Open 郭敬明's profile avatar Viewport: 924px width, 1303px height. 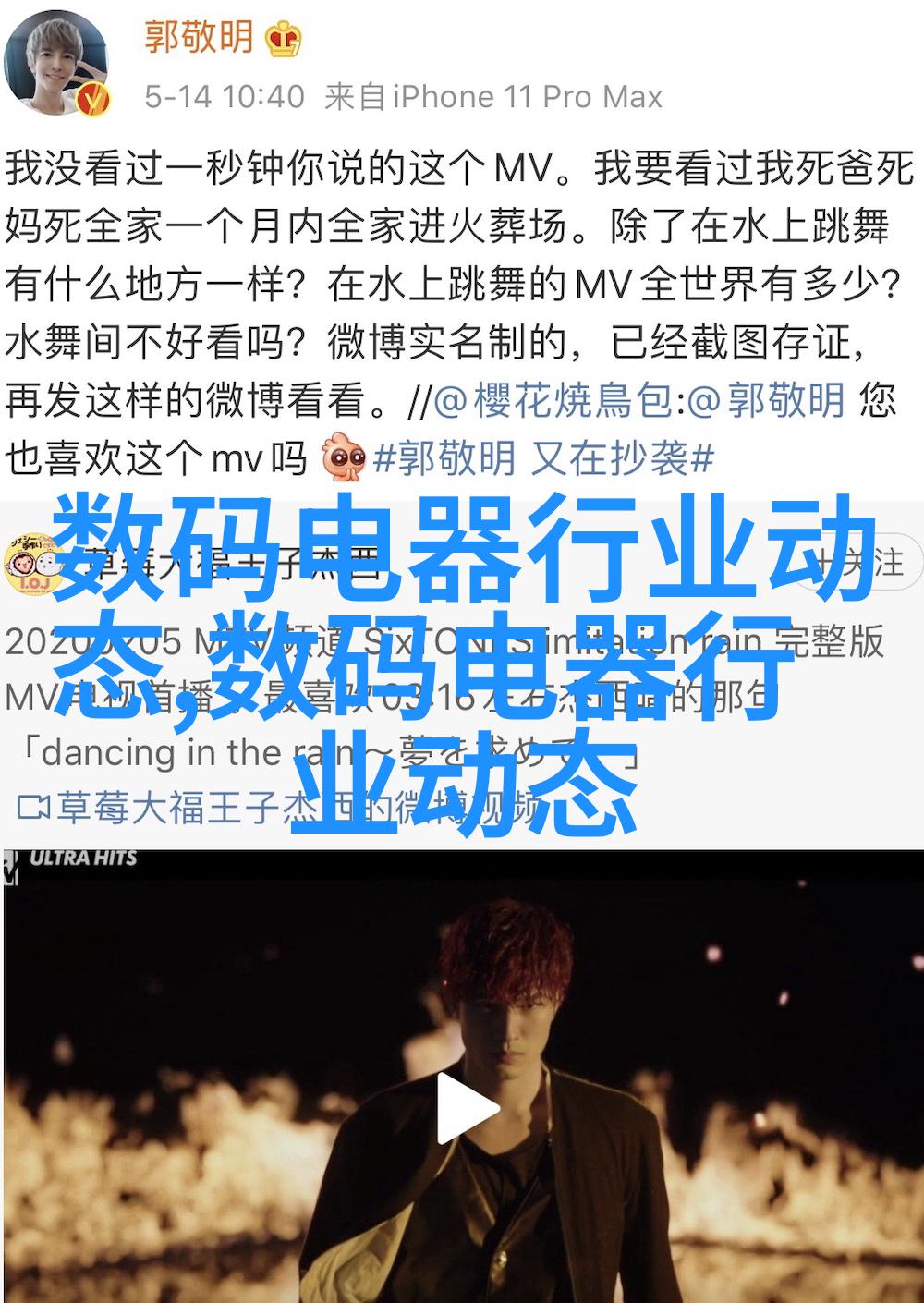click(x=57, y=63)
